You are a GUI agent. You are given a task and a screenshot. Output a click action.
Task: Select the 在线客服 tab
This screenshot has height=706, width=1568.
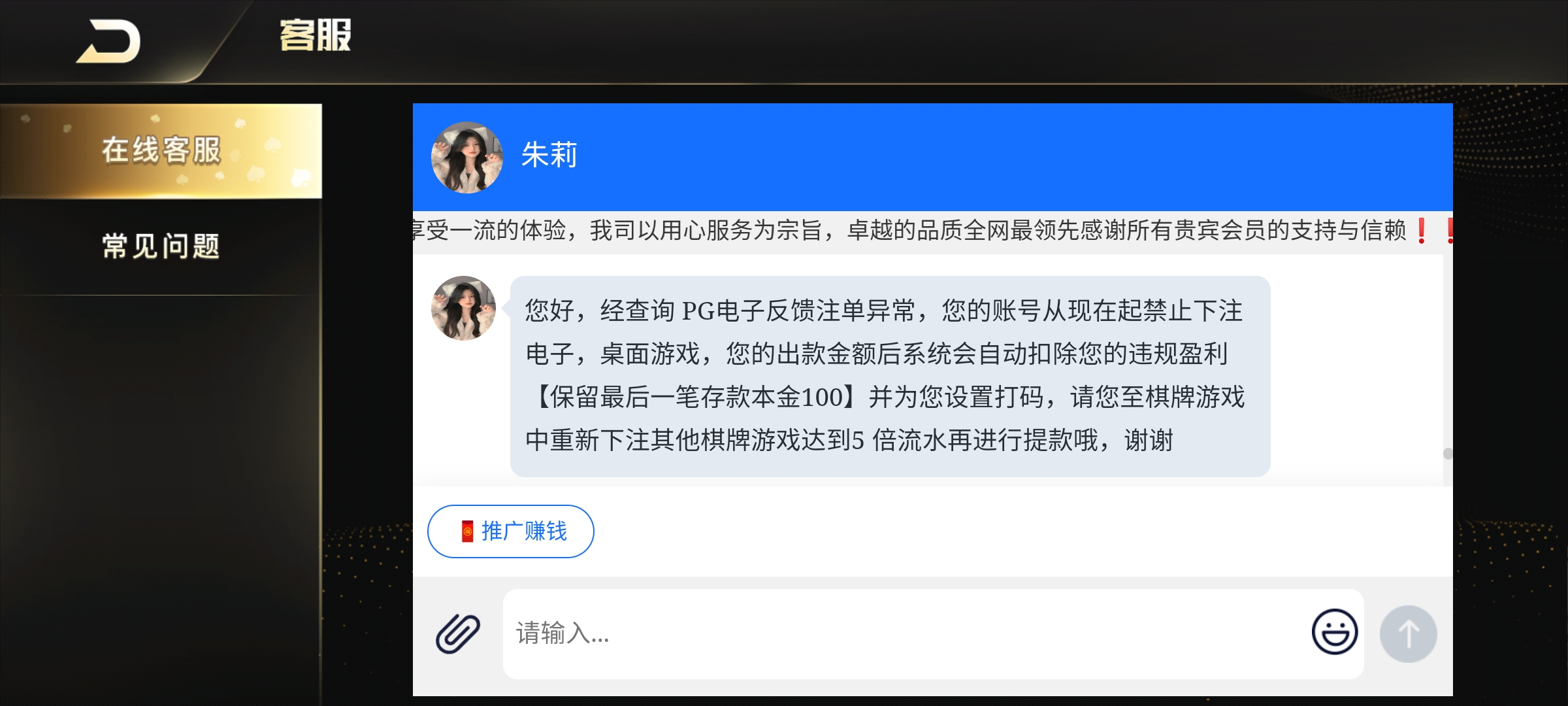pos(161,150)
